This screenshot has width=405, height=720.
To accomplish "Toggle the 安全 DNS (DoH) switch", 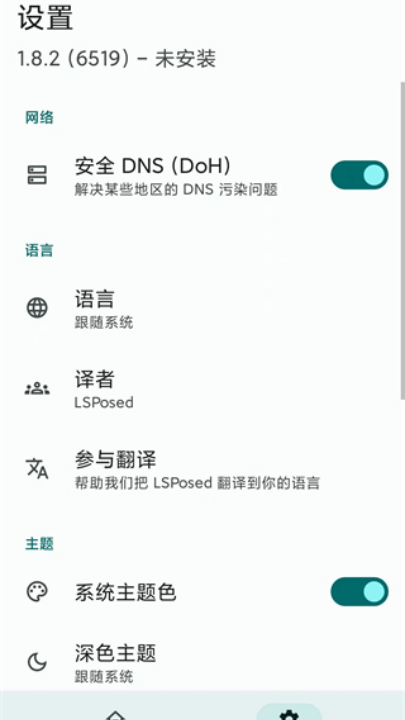I will click(359, 175).
